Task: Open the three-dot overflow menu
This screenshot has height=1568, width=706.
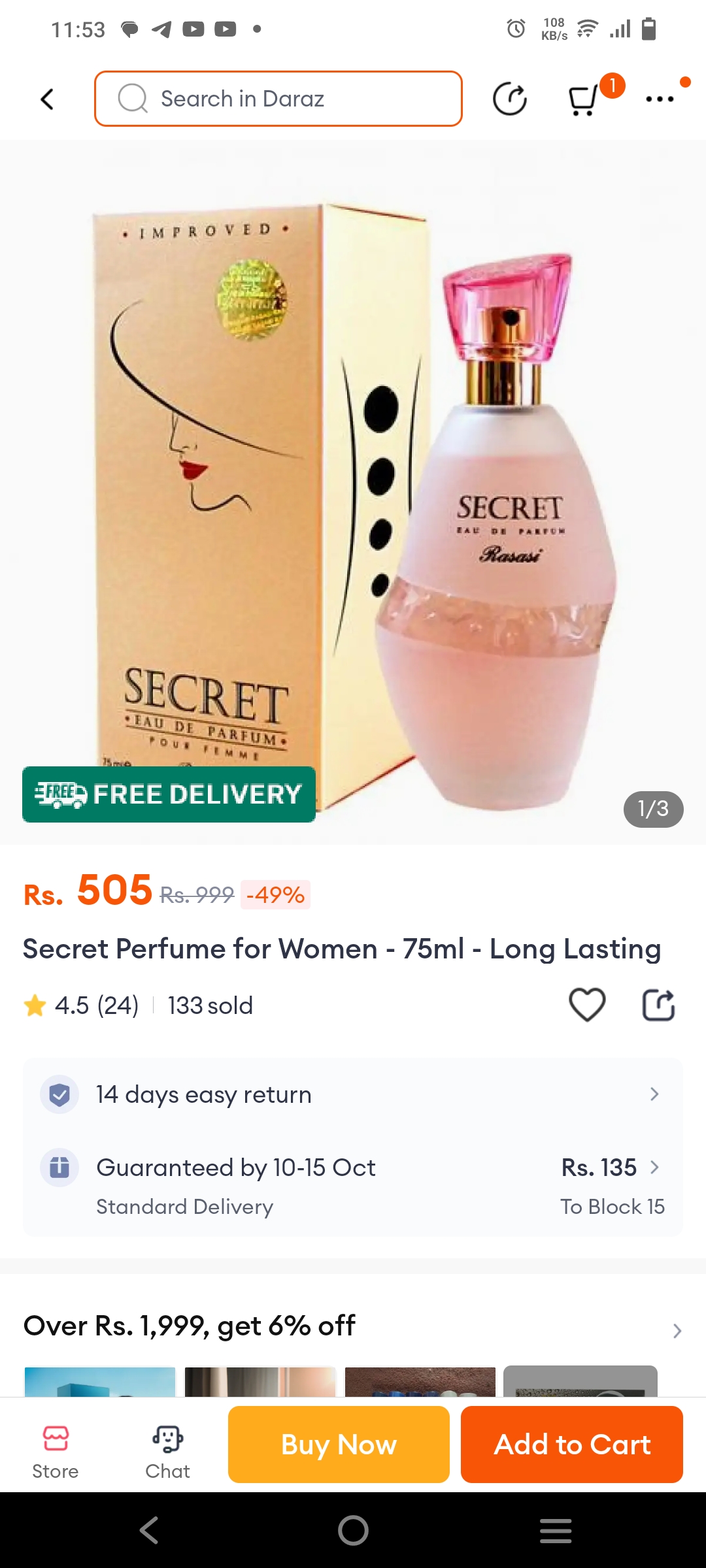Action: tap(659, 99)
